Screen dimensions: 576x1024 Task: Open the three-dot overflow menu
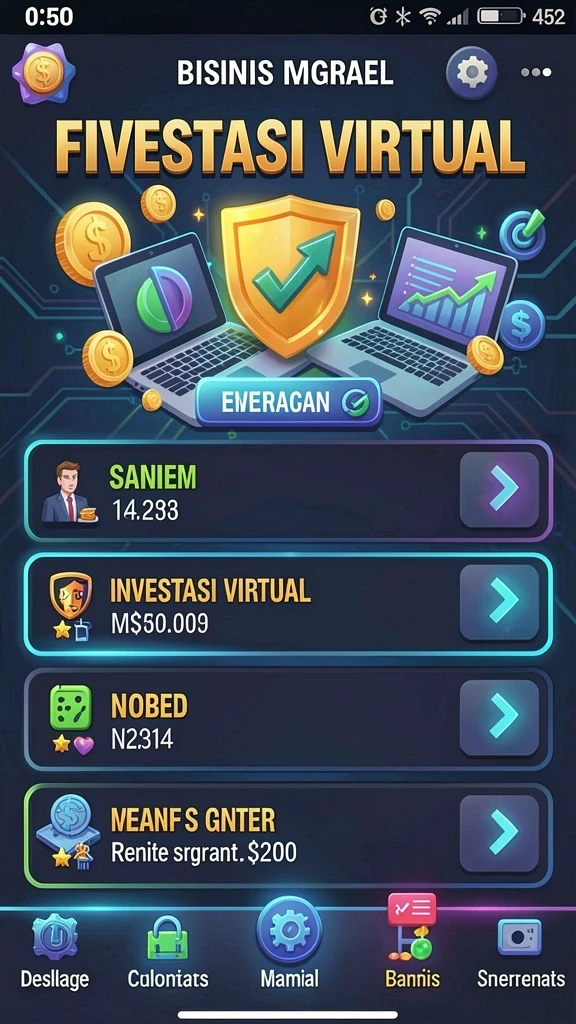pyautogui.click(x=536, y=72)
